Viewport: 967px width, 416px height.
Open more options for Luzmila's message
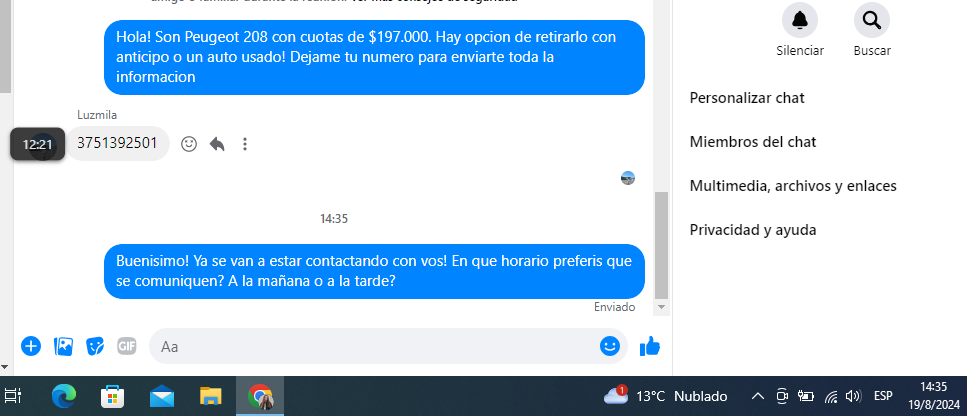click(x=245, y=144)
